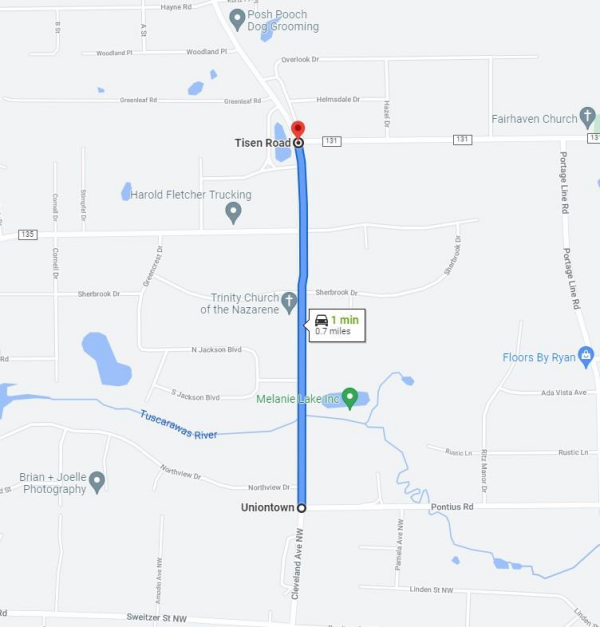Select the red destination pin at Tisen Road

pos(297,130)
